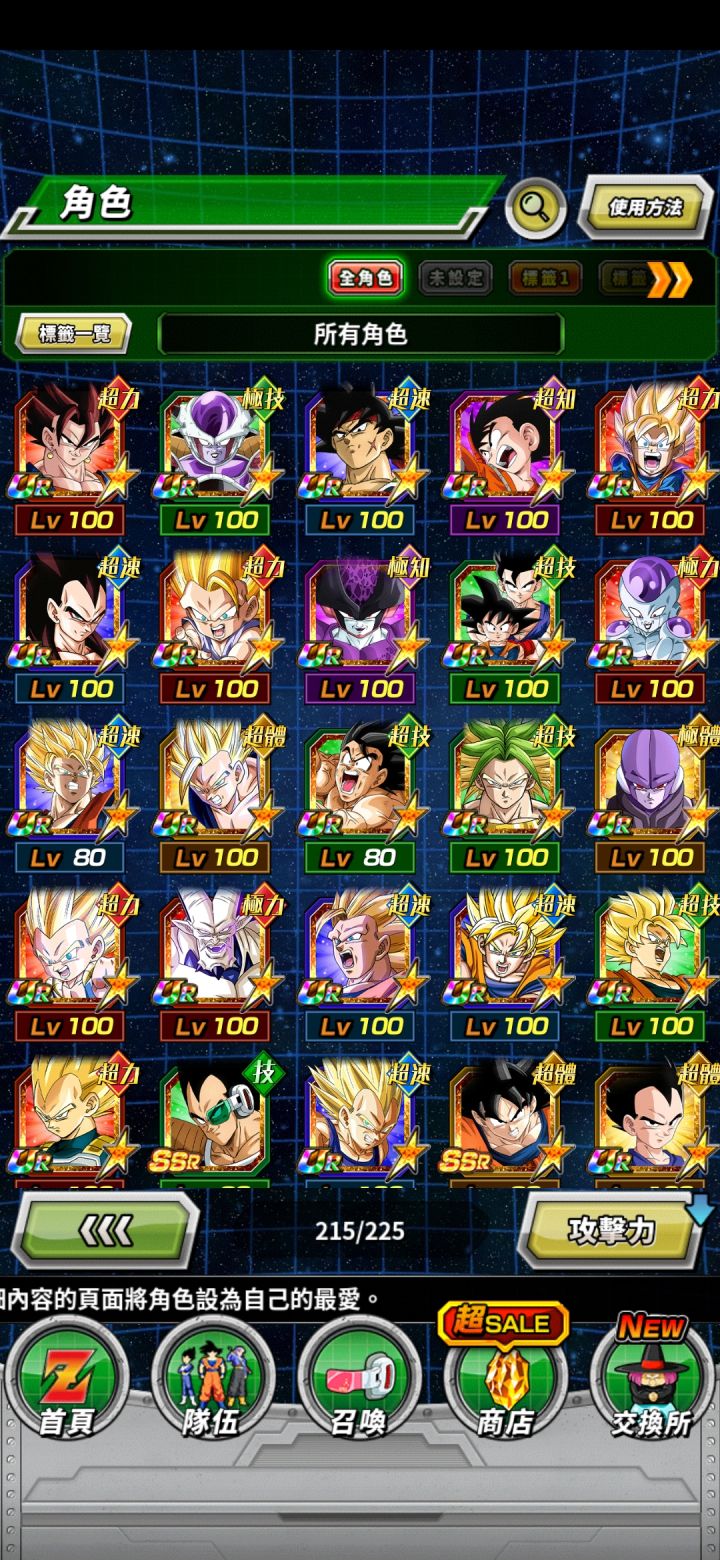Change sorting with the 攻擊力 button
This screenshot has height=1560, width=720.
pos(612,1229)
